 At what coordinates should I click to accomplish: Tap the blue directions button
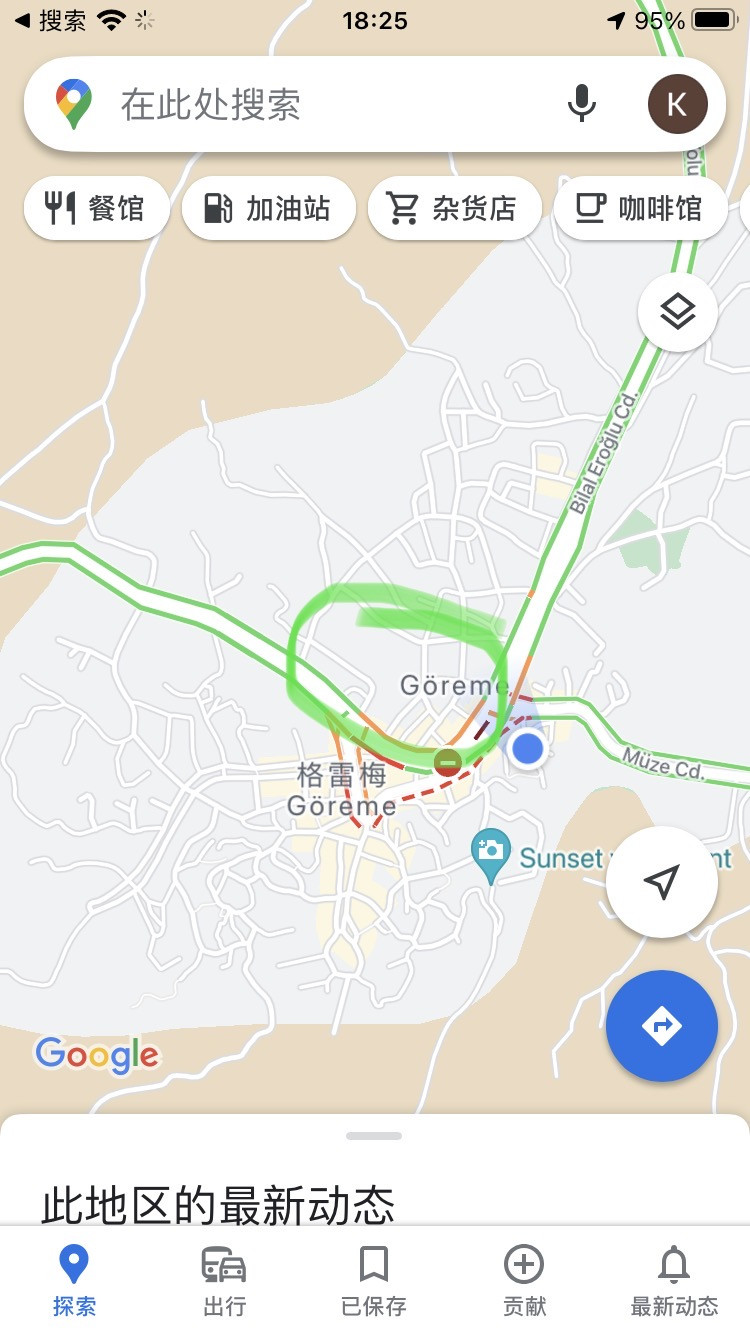click(661, 1025)
